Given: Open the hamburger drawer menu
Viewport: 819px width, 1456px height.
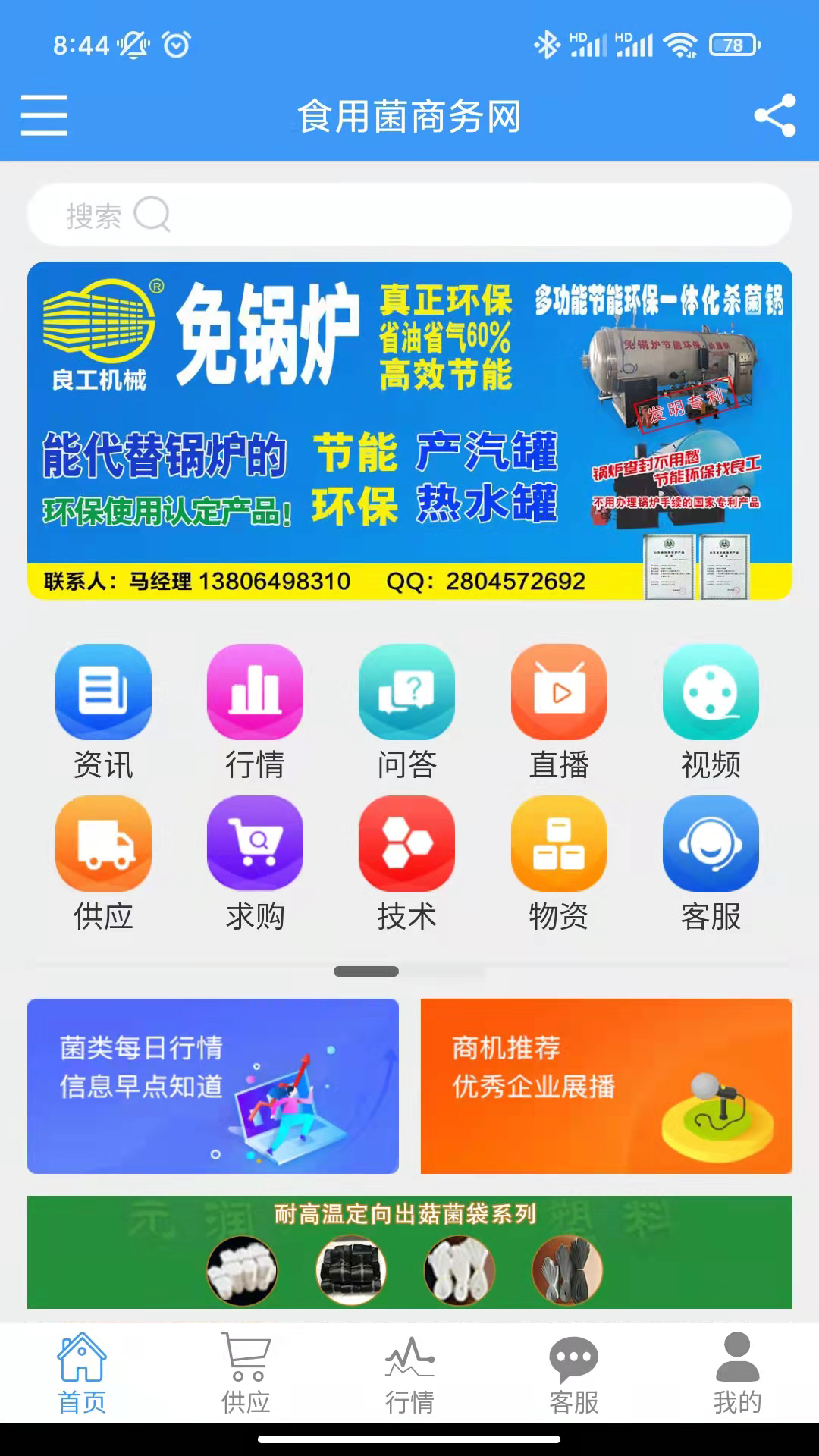Looking at the screenshot, I should tap(44, 115).
